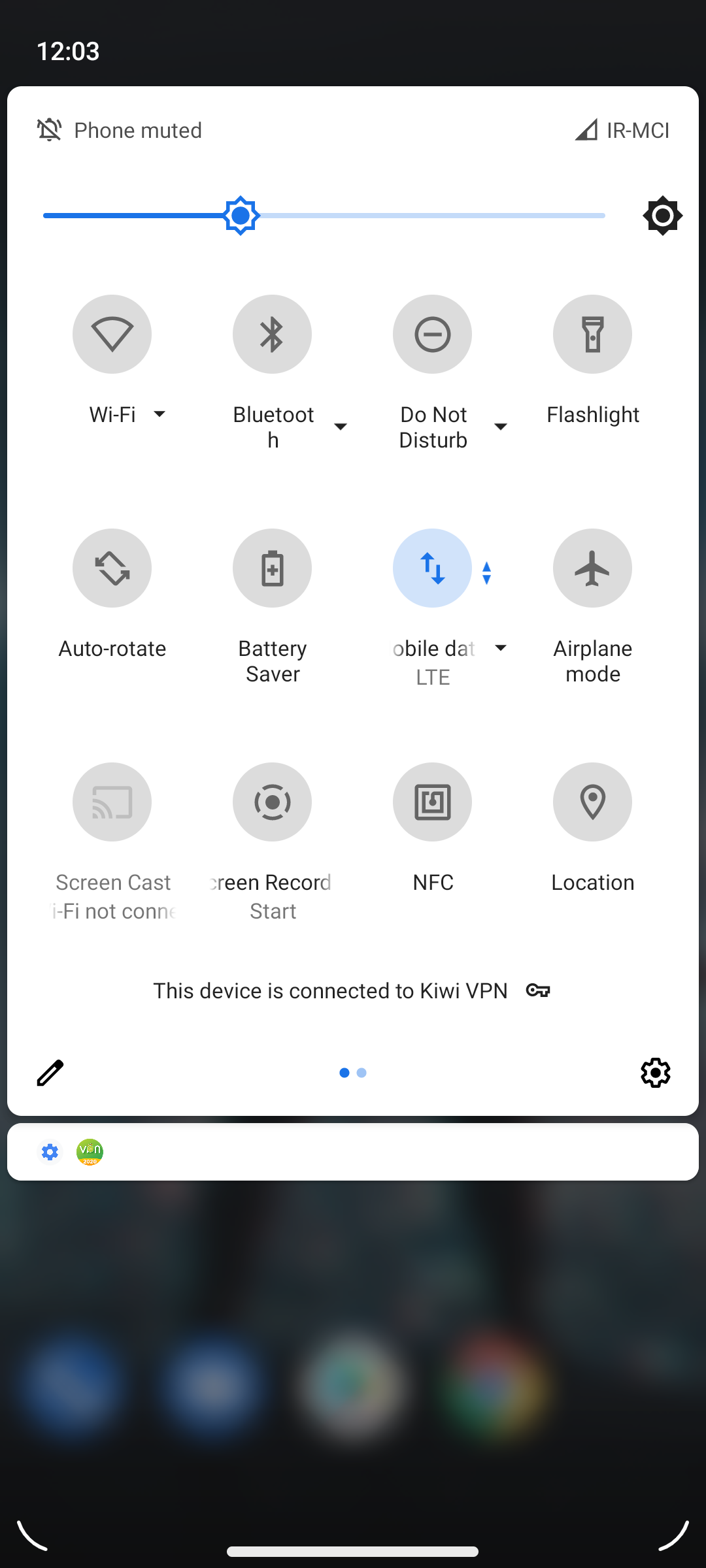
Task: Edit quick settings with the pencil icon
Action: (x=50, y=1073)
